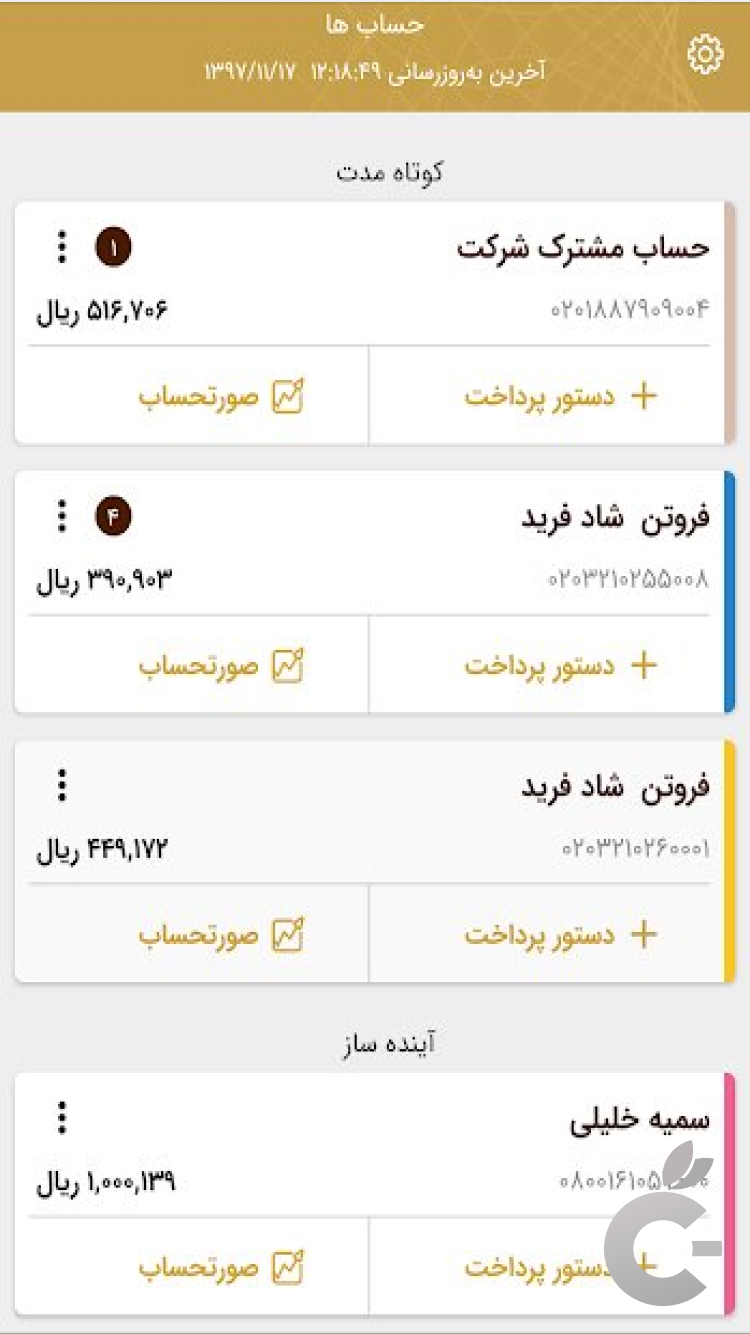Tap the plus icon beside دستور پرداخت on shared account
Image resolution: width=750 pixels, height=1334 pixels.
click(643, 395)
